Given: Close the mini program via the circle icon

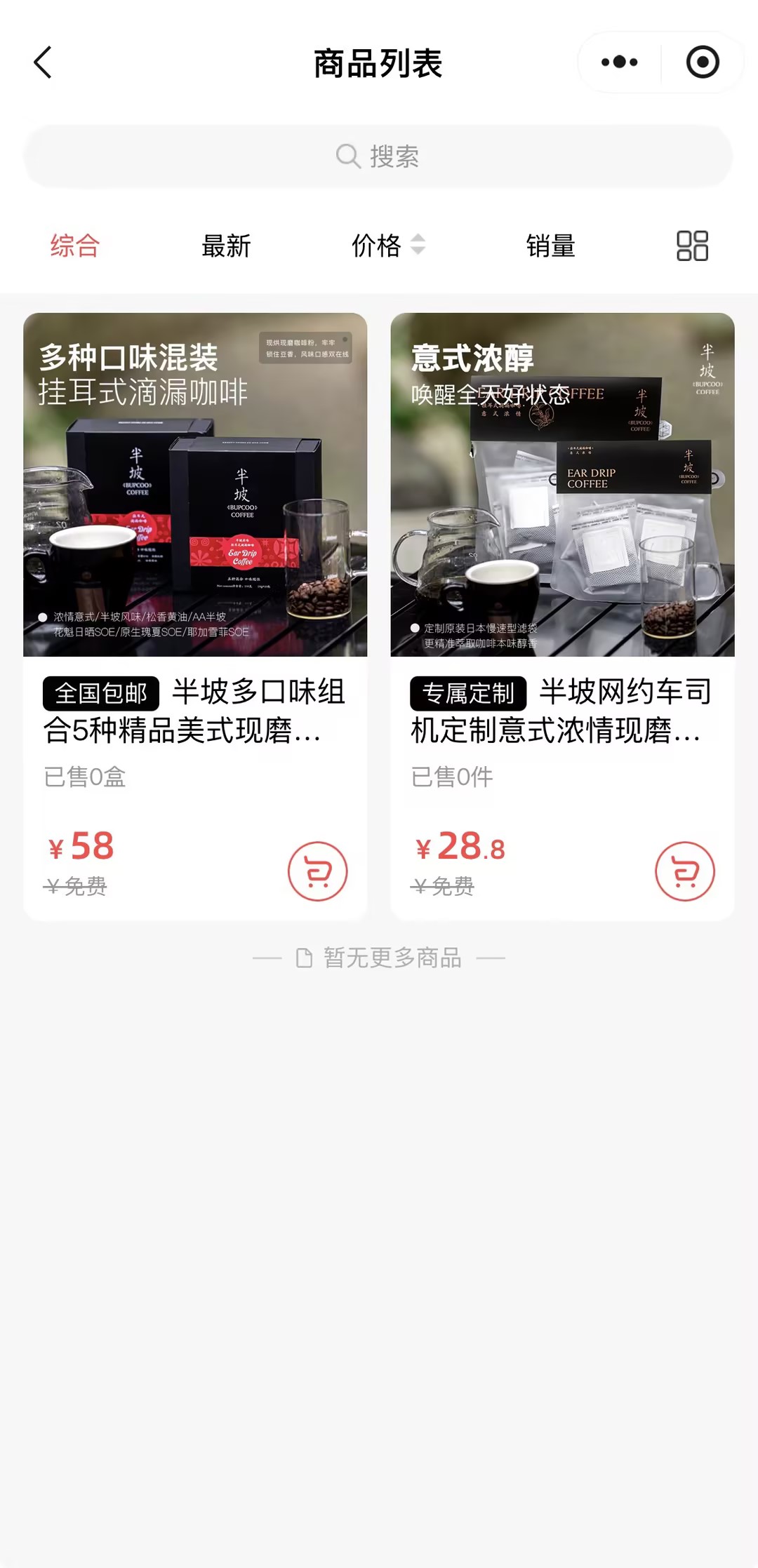Looking at the screenshot, I should pos(702,62).
